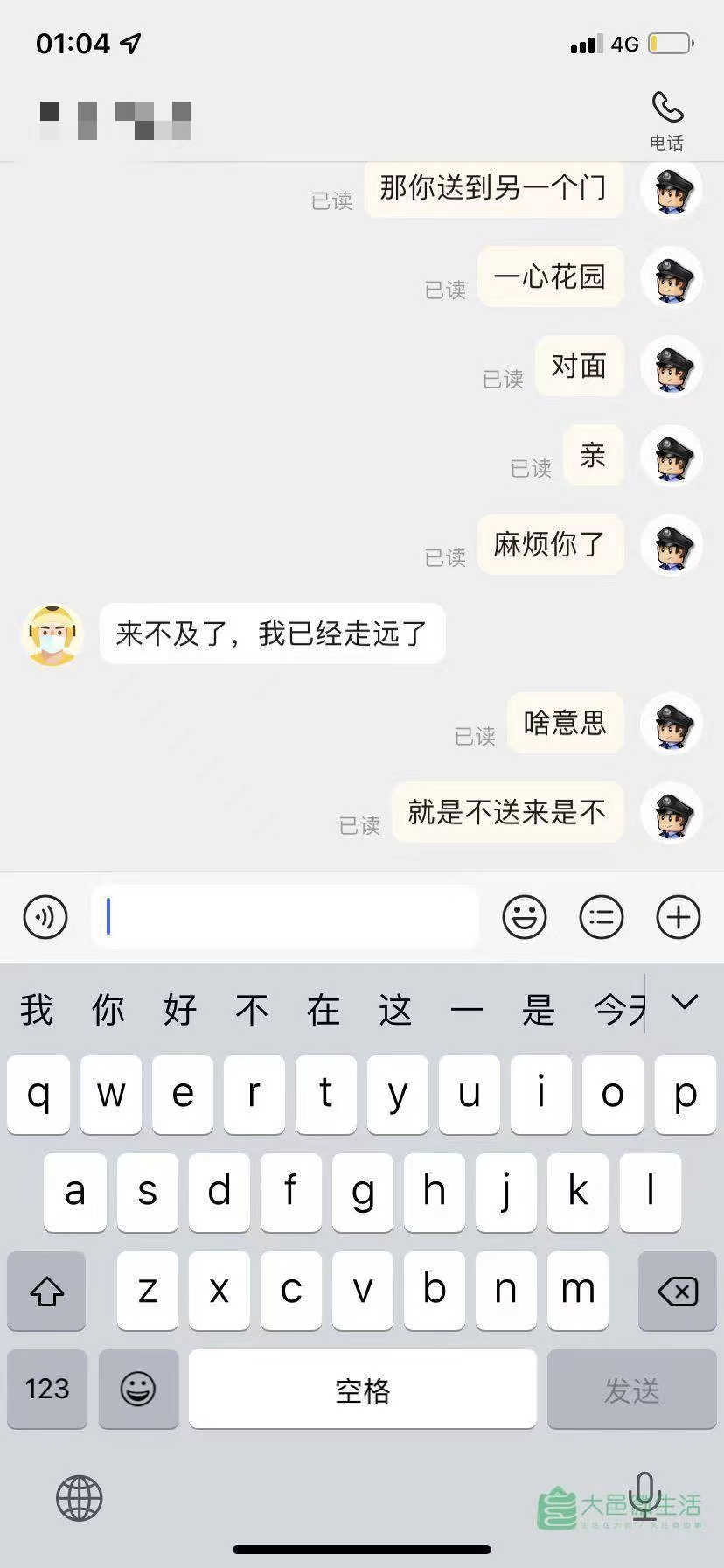Switch to voice message input

pos(45,917)
